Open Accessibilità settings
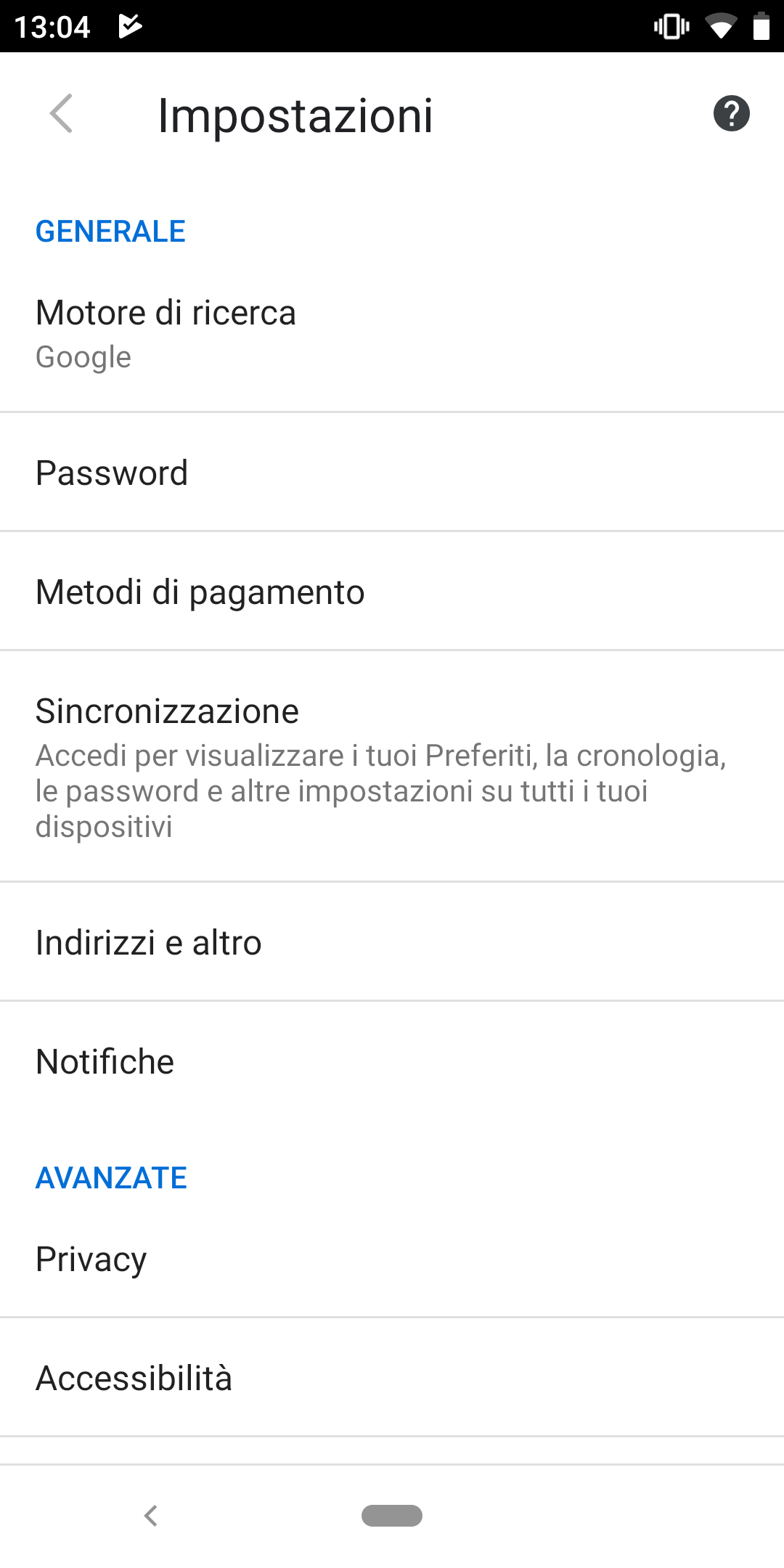Screen dimensions: 784x1568 coord(392,1378)
